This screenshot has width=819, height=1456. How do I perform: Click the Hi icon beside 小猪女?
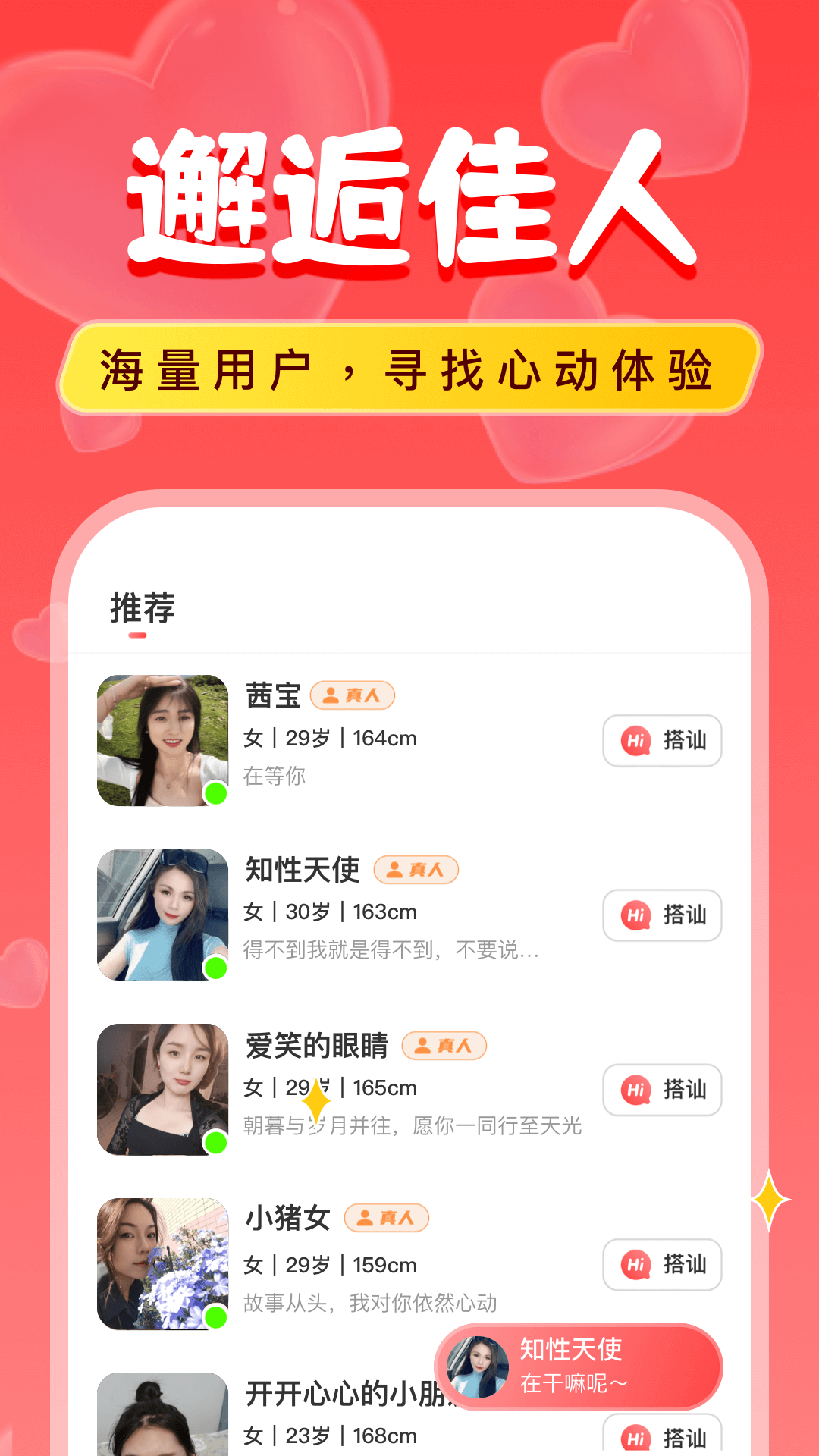click(635, 1264)
